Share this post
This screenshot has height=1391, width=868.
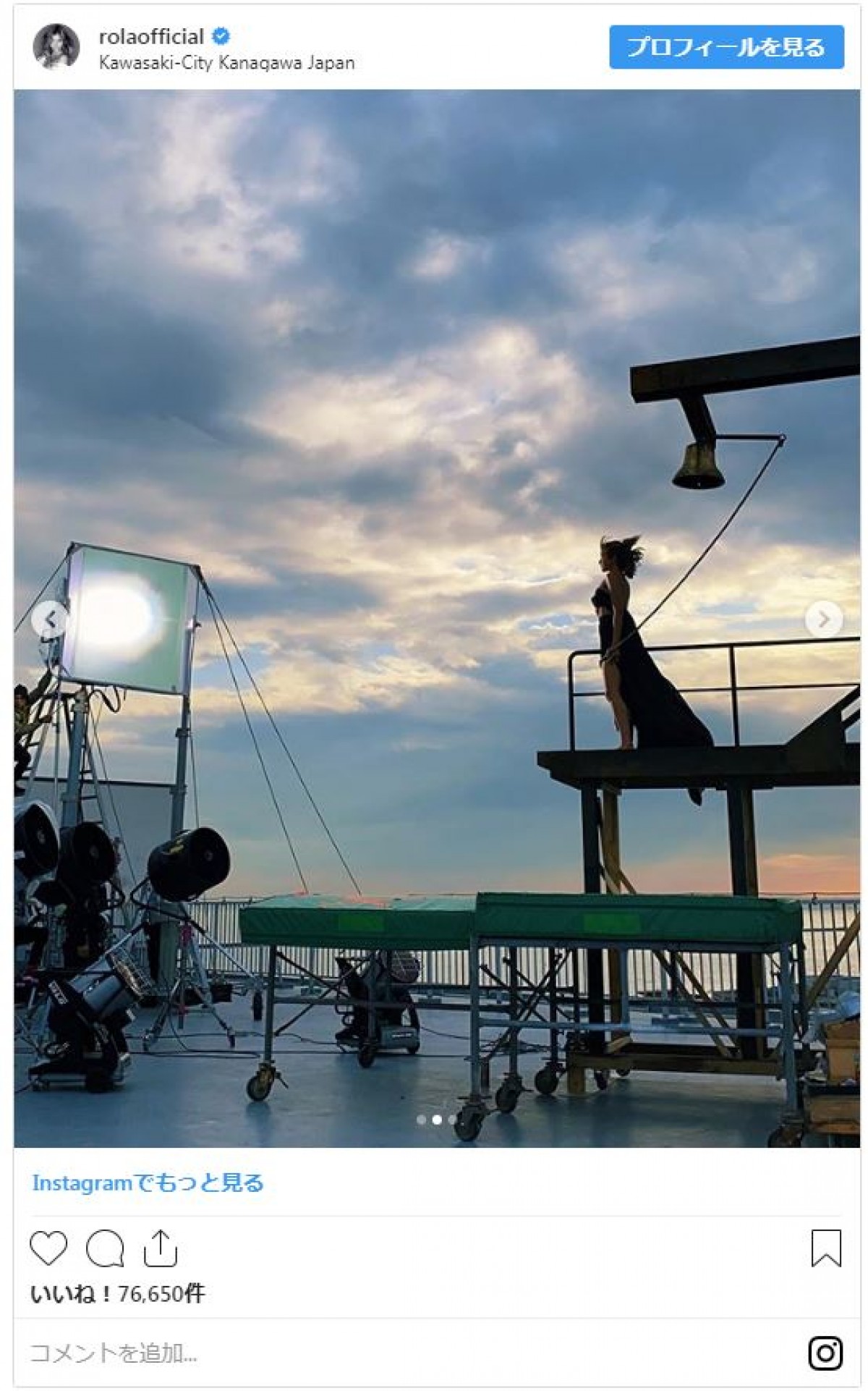pyautogui.click(x=161, y=1248)
